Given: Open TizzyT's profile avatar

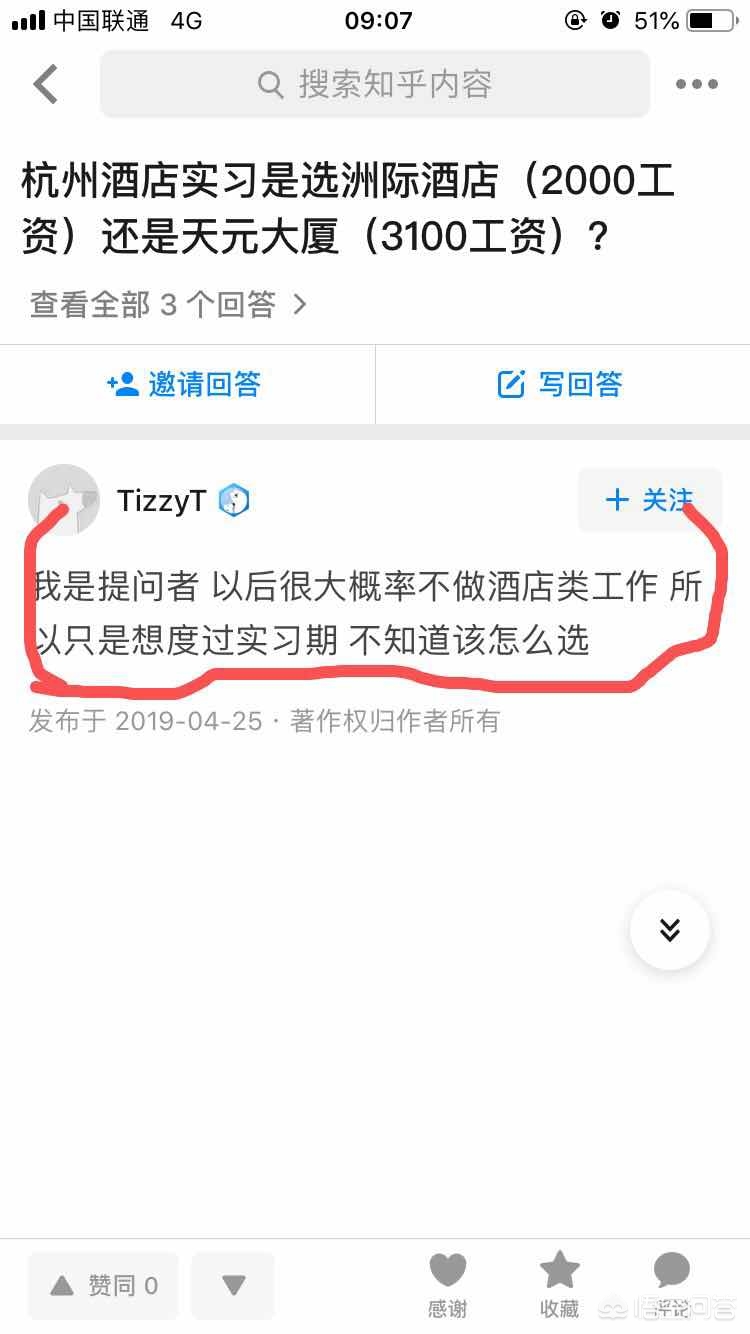Looking at the screenshot, I should tap(64, 500).
